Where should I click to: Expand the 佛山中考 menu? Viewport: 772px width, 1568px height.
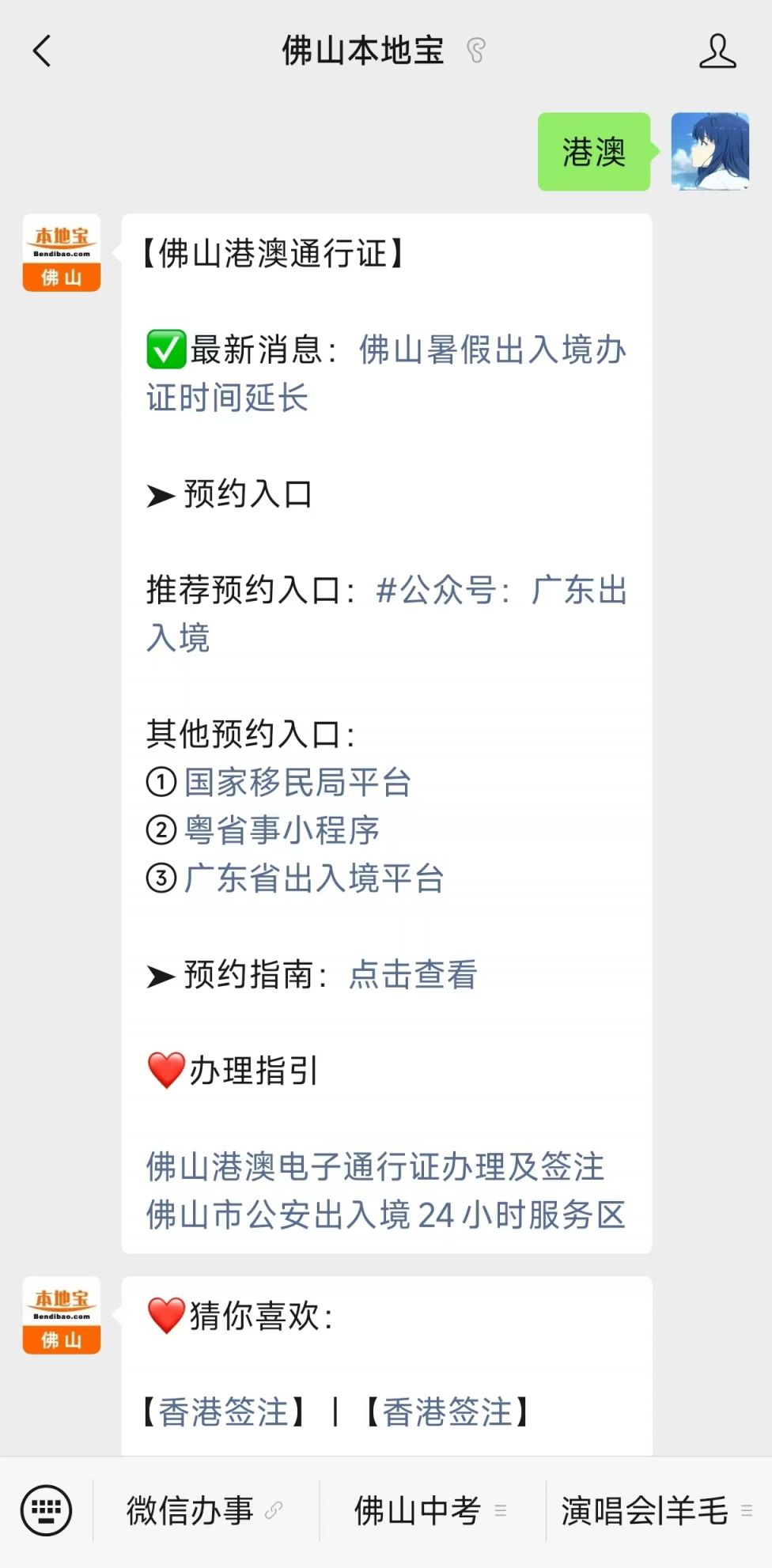[x=432, y=1510]
